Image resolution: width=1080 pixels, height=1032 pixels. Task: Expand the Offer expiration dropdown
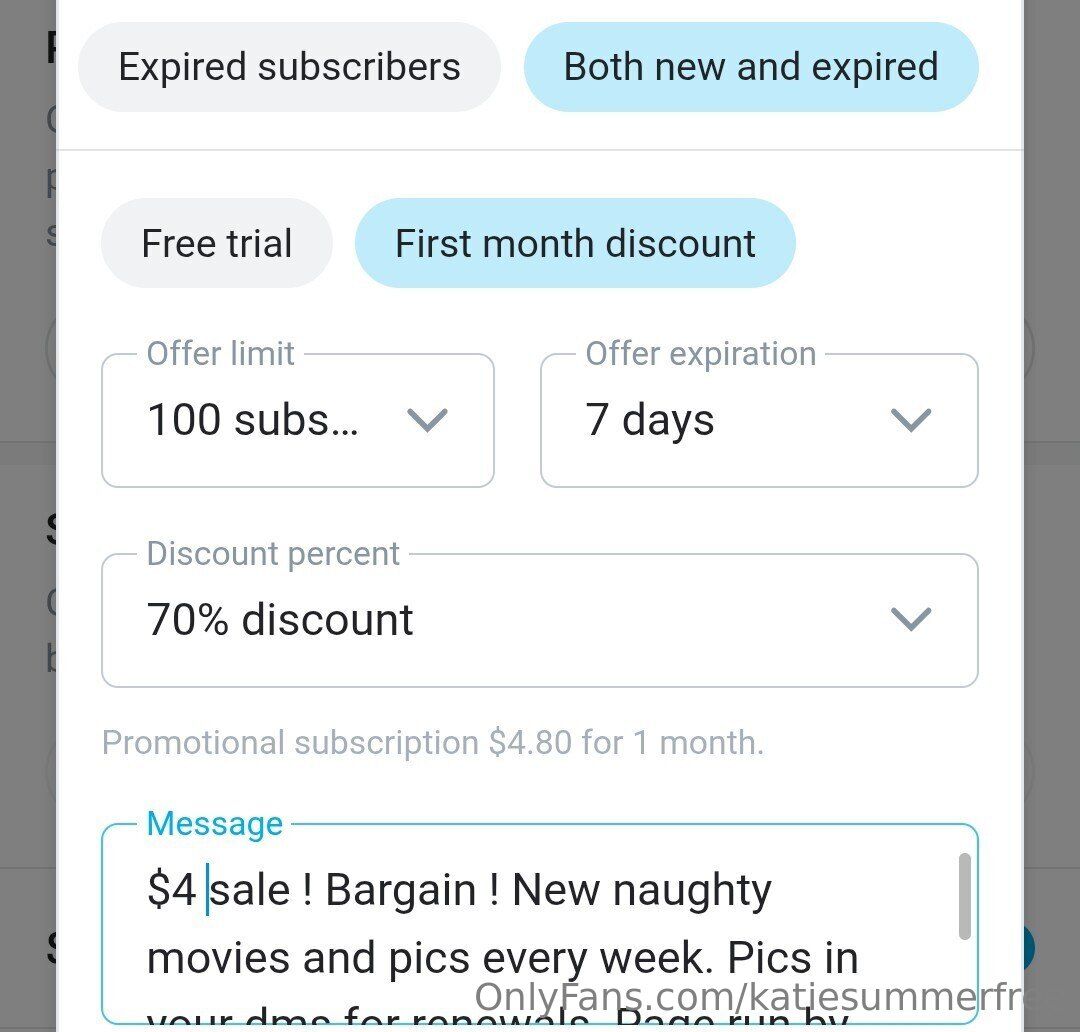pyautogui.click(x=759, y=420)
